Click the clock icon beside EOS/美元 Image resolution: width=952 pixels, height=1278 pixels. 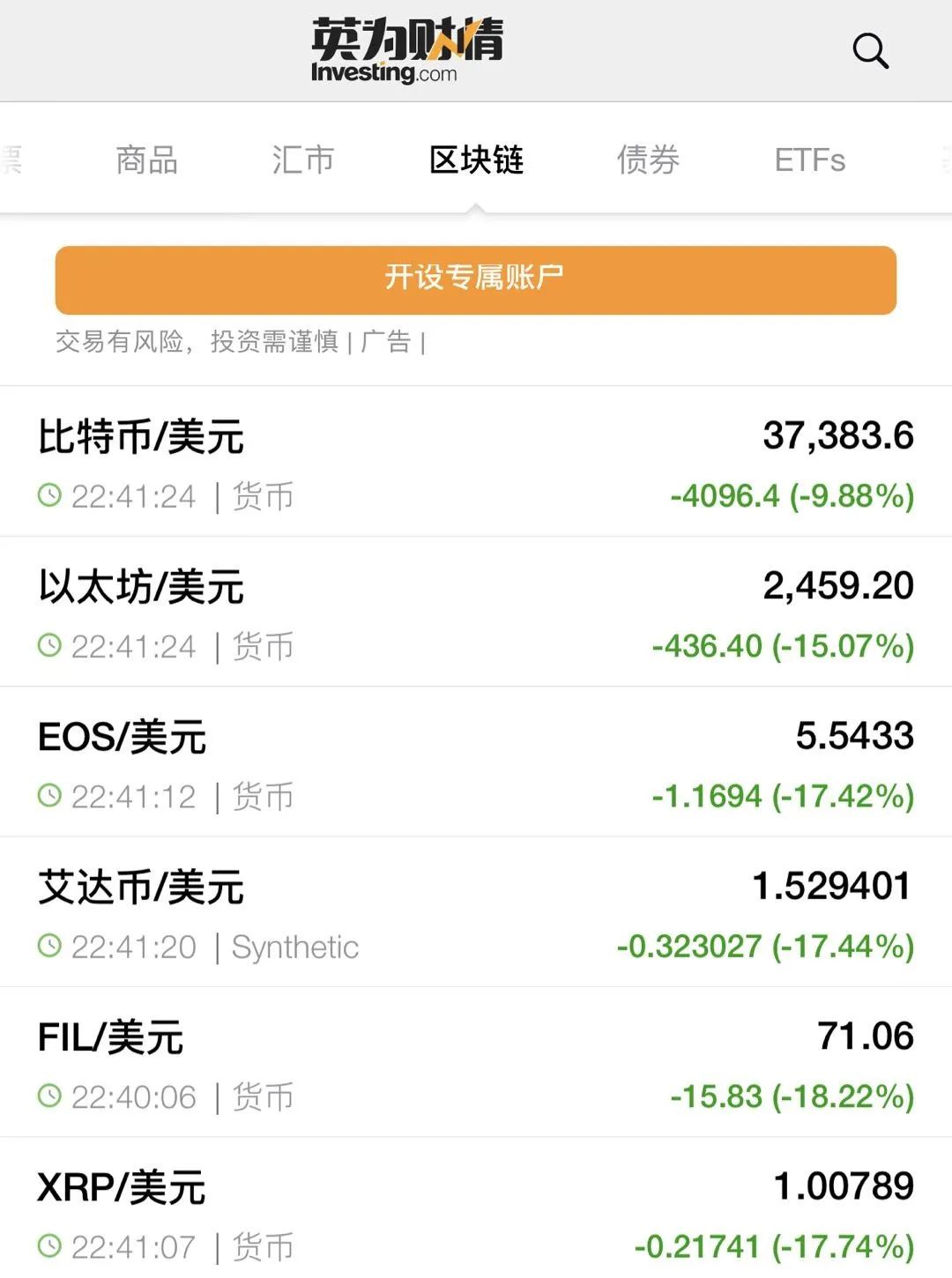(x=51, y=797)
